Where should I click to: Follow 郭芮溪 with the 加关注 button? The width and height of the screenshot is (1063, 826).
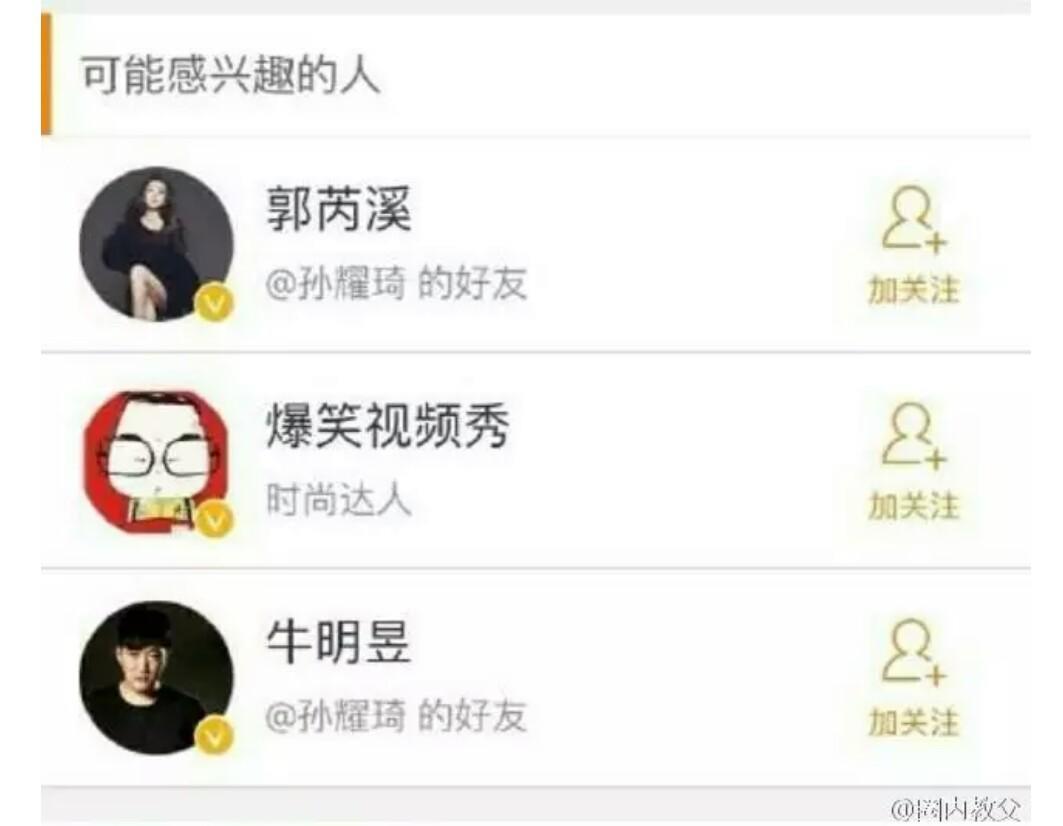[x=912, y=248]
